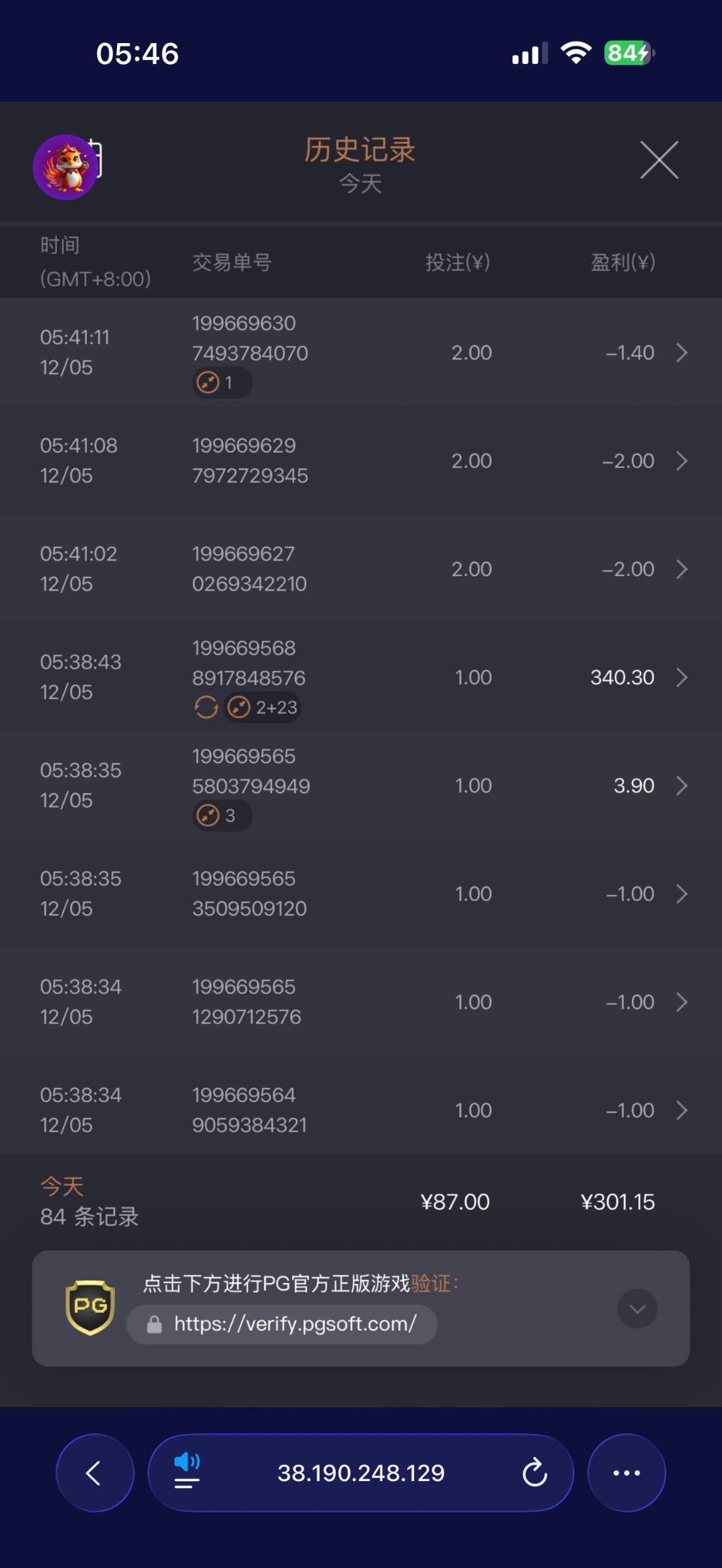Close the 历史记录 history panel
Image resolution: width=722 pixels, height=1568 pixels.
point(659,160)
